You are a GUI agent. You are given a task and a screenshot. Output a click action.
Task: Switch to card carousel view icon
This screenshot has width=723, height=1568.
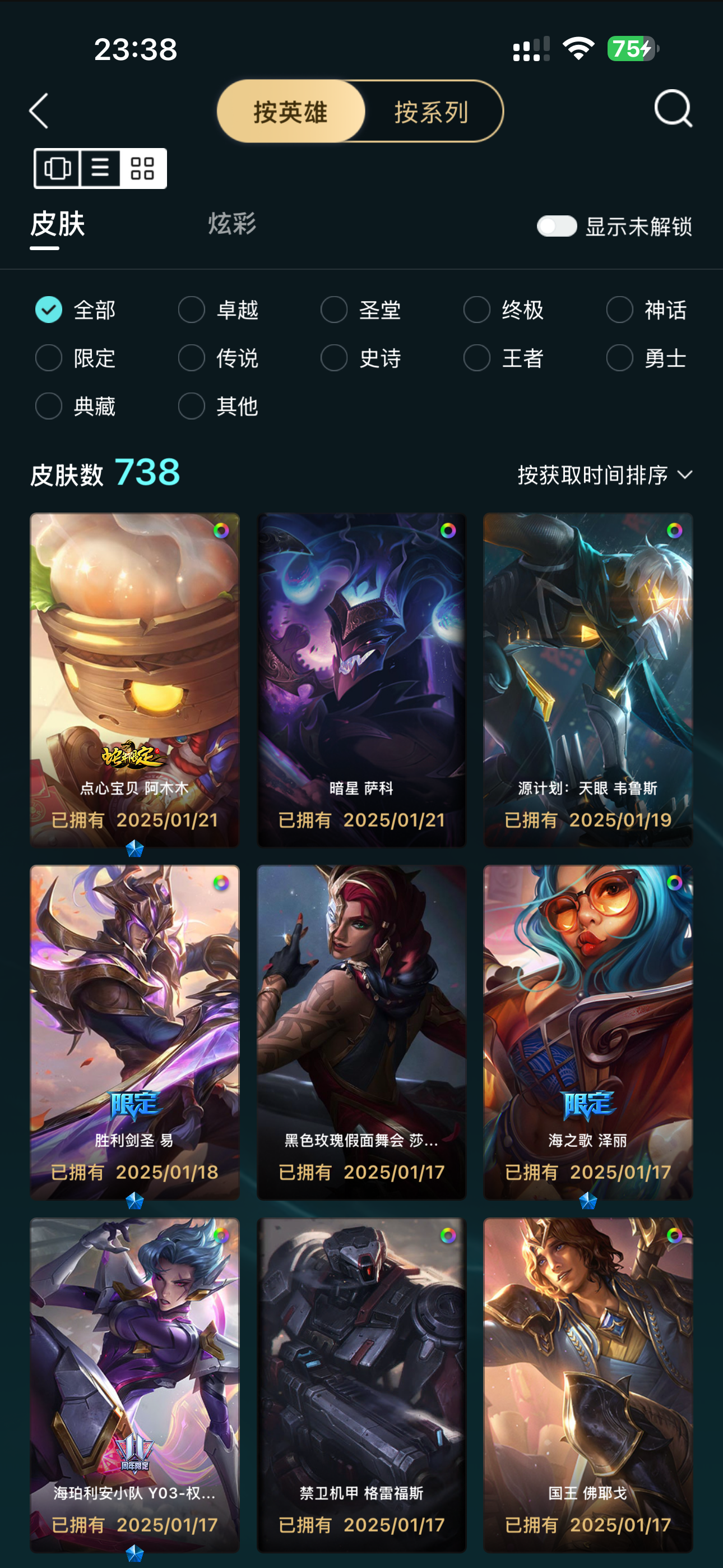point(58,168)
